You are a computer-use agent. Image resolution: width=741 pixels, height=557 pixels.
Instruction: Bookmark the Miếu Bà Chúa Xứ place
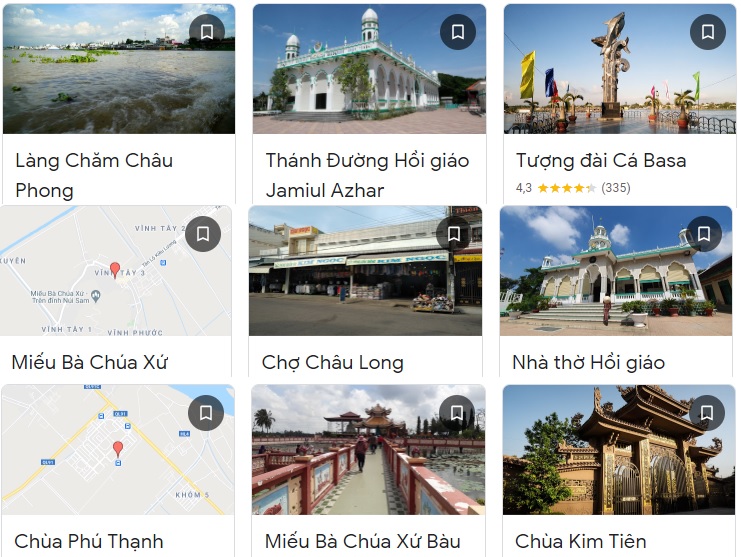click(x=203, y=234)
